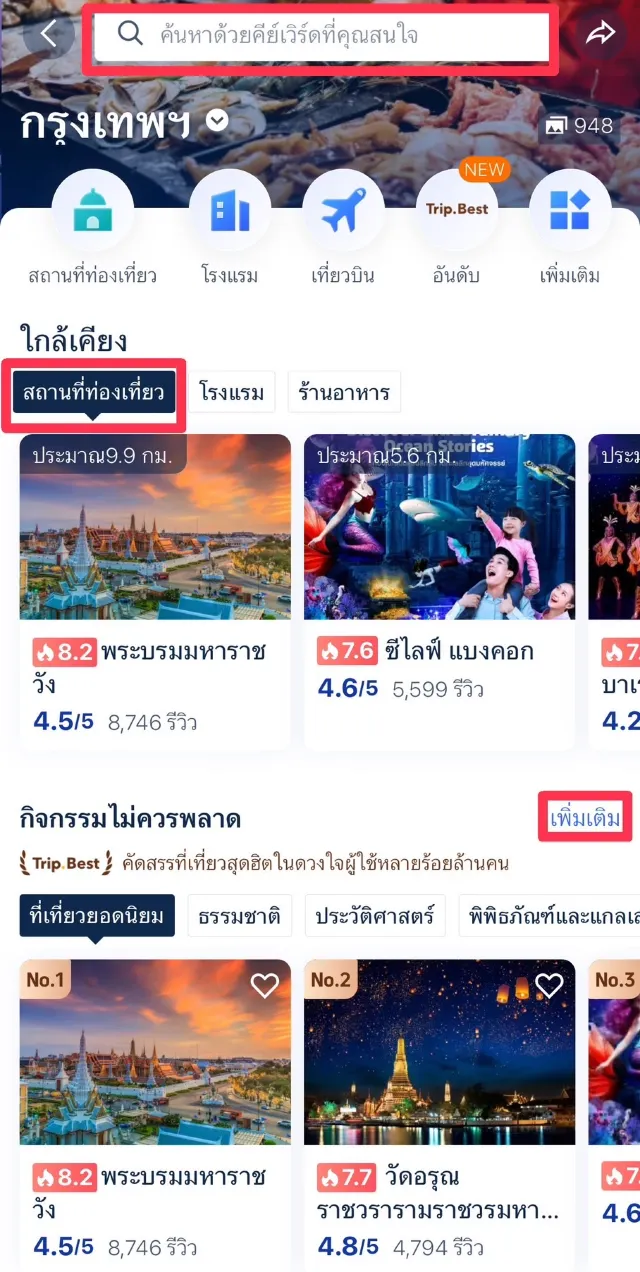Open the No.2 วัดอรุณราชวราราม card
Screen dimensions: 640x1272
(x=440, y=1114)
